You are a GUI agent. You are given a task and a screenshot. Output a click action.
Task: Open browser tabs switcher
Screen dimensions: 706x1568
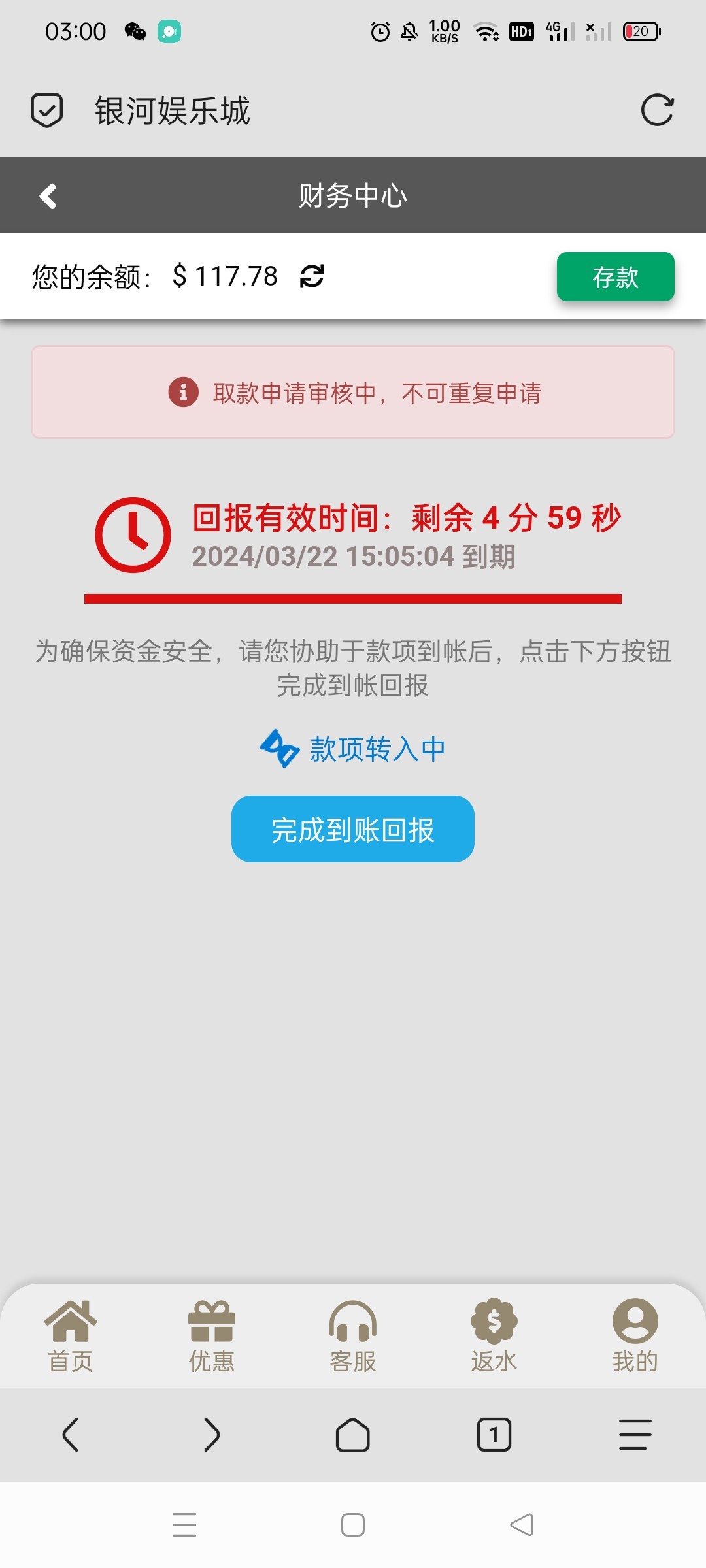tap(494, 1435)
